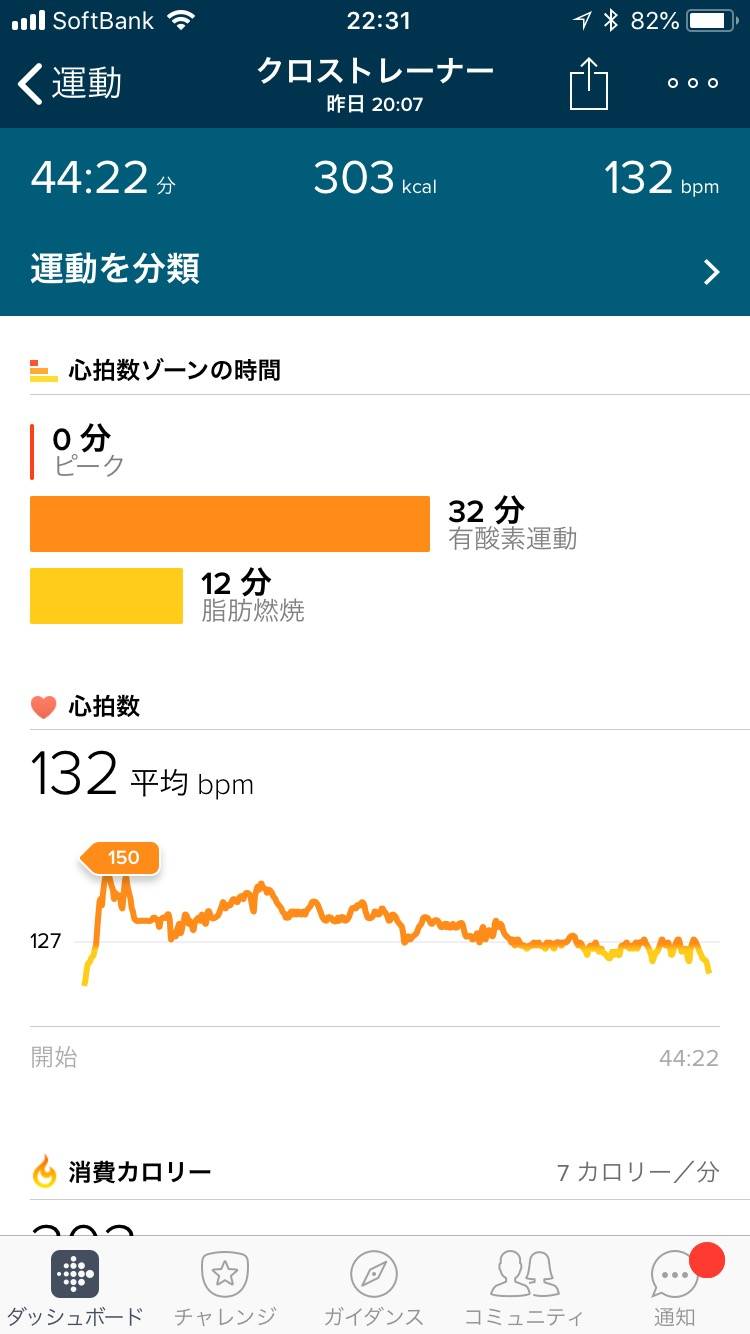This screenshot has height=1334, width=750.
Task: Open the 通知 tab
Action: (x=675, y=1286)
